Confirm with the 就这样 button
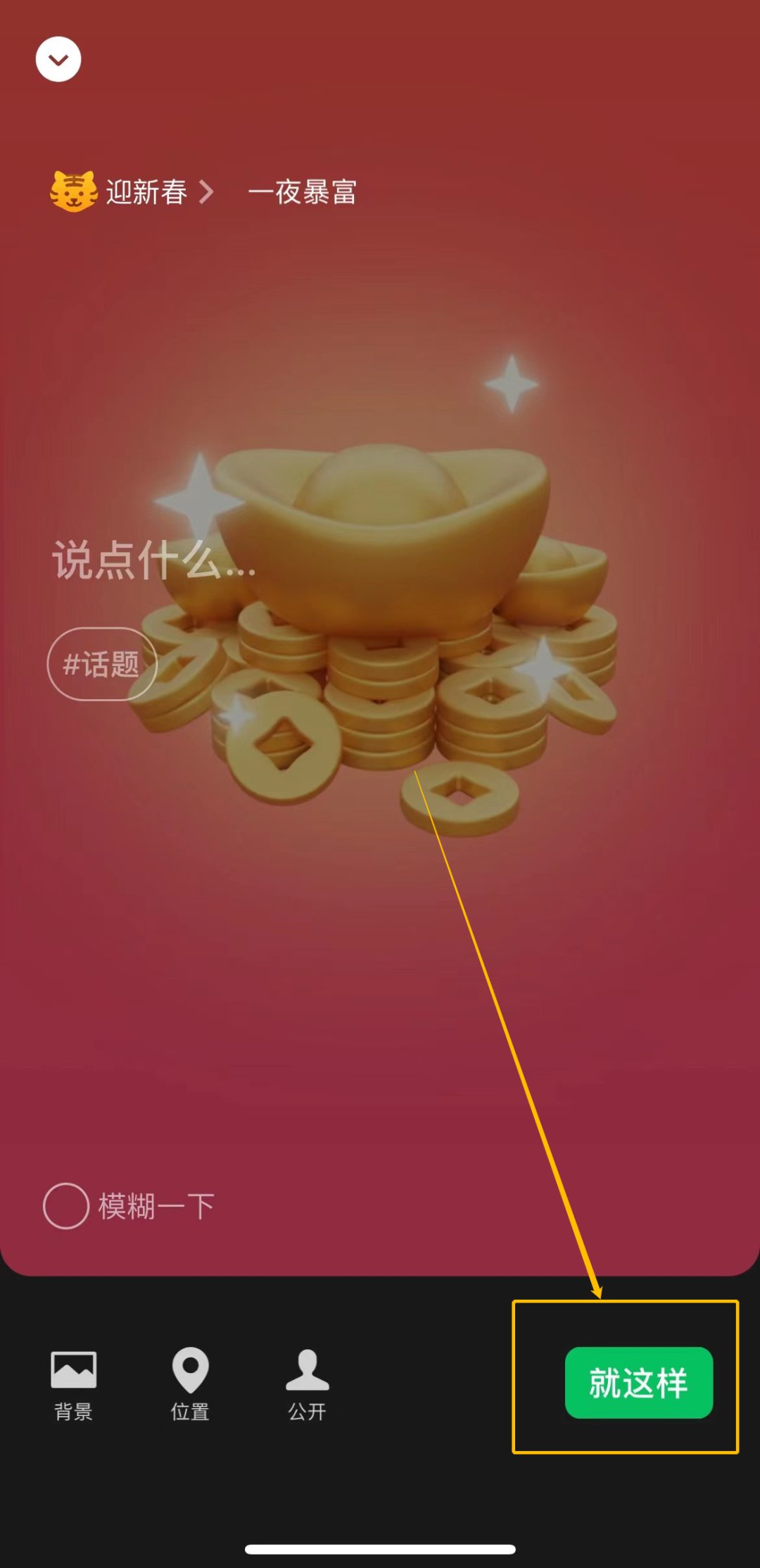 [638, 1382]
